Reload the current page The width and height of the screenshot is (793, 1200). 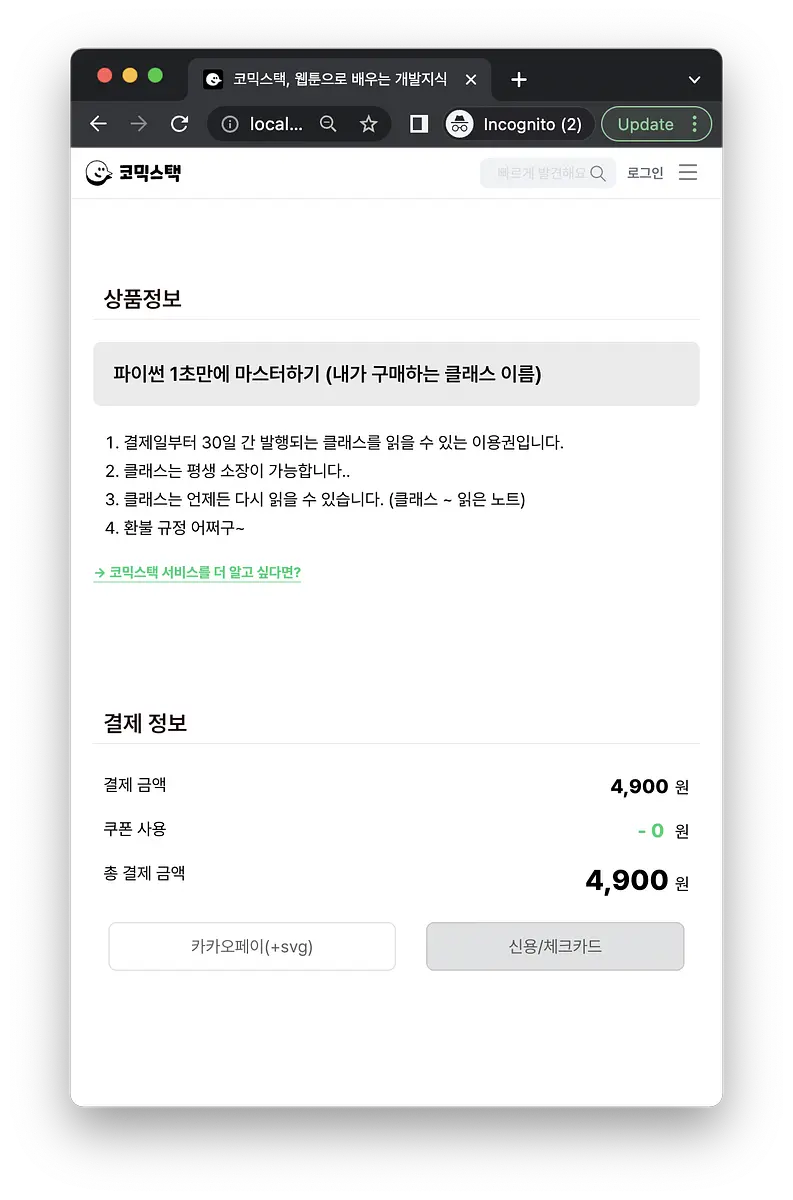[180, 124]
